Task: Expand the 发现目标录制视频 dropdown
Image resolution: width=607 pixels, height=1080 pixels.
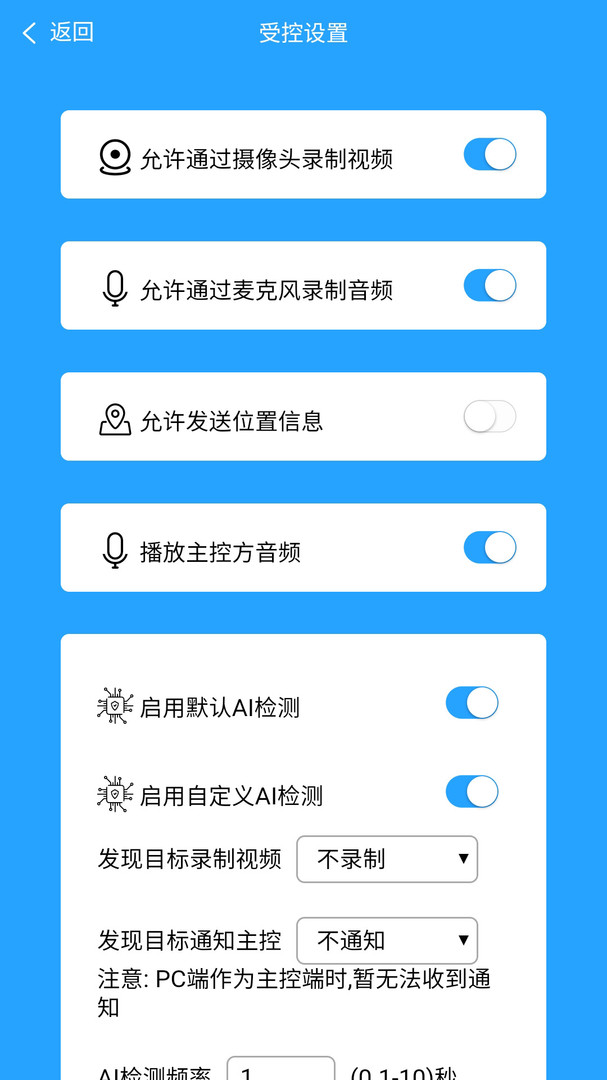Action: tap(387, 859)
